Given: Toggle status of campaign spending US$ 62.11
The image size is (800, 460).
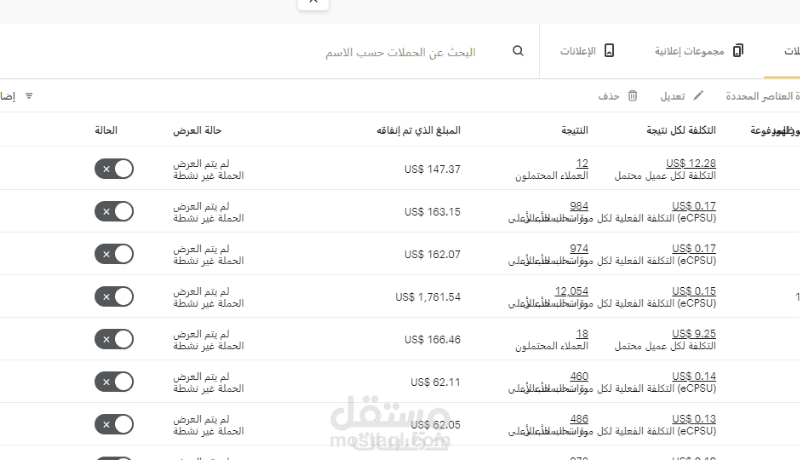Looking at the screenshot, I should point(114,381).
